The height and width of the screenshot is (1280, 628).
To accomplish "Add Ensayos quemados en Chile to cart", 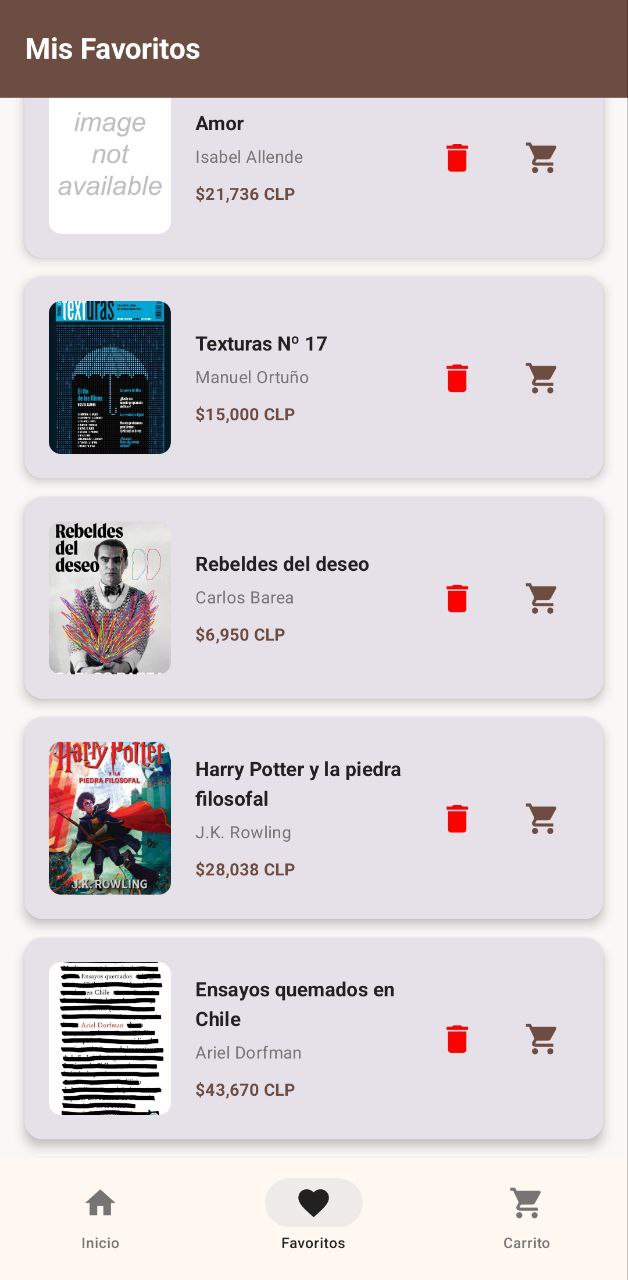I will (x=541, y=1039).
